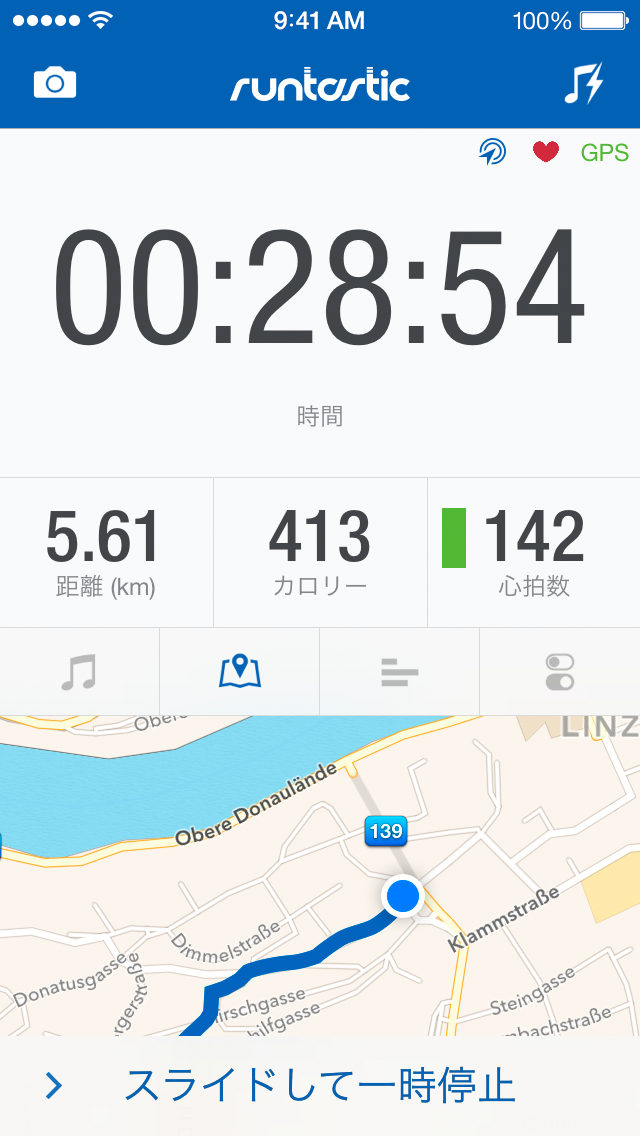Select the map tab
Image resolution: width=640 pixels, height=1136 pixels.
tap(240, 672)
